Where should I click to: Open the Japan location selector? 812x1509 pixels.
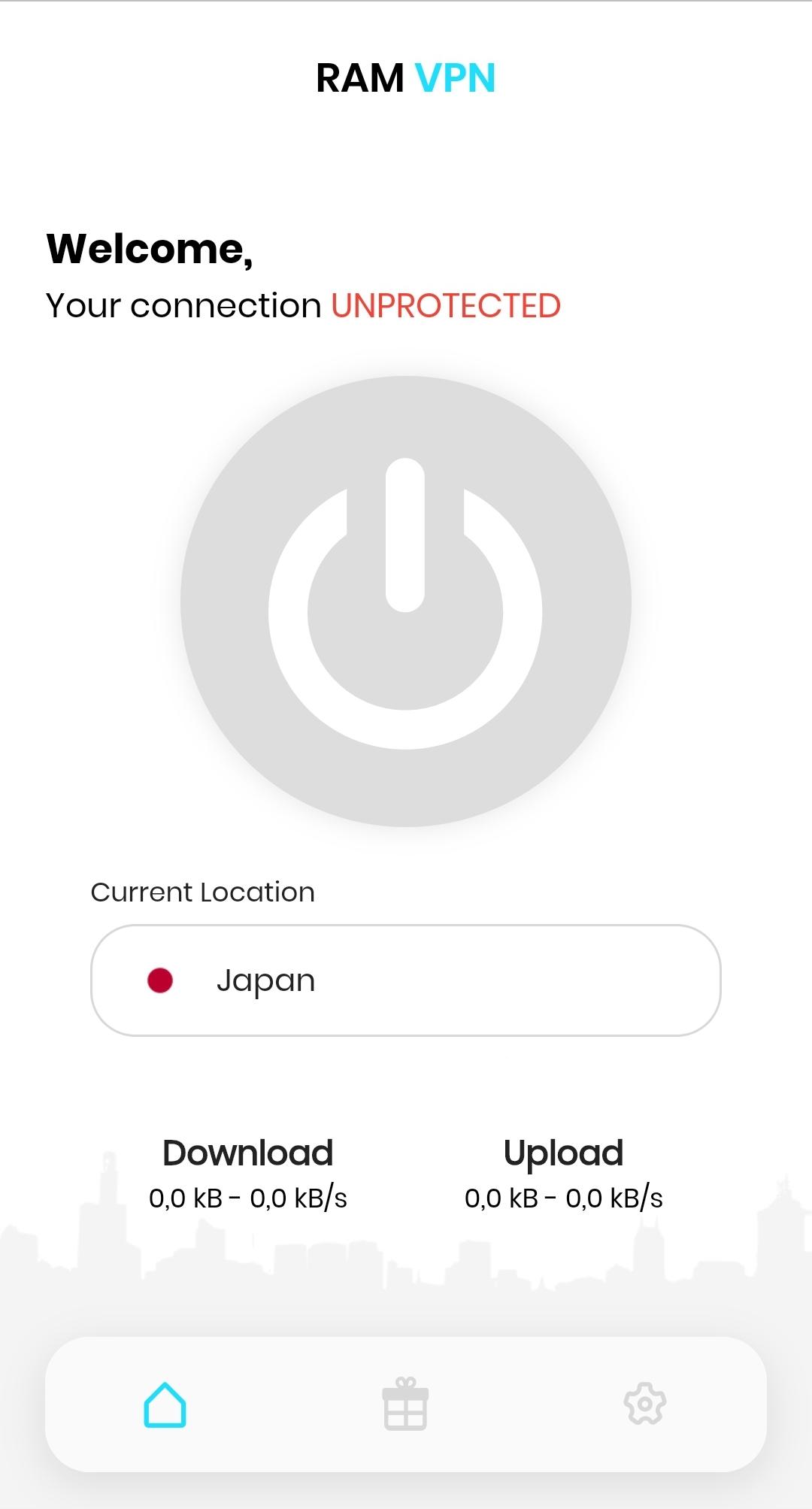(x=405, y=980)
